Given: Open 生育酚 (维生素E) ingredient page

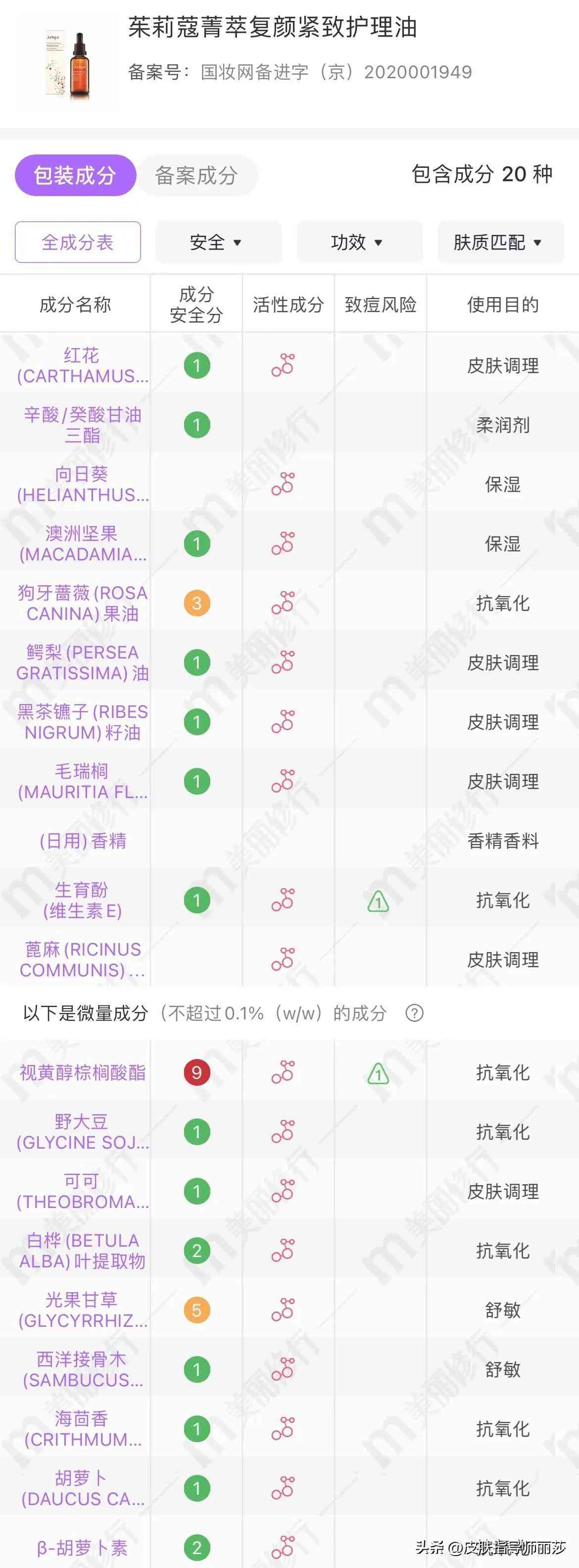Looking at the screenshot, I should click(82, 900).
